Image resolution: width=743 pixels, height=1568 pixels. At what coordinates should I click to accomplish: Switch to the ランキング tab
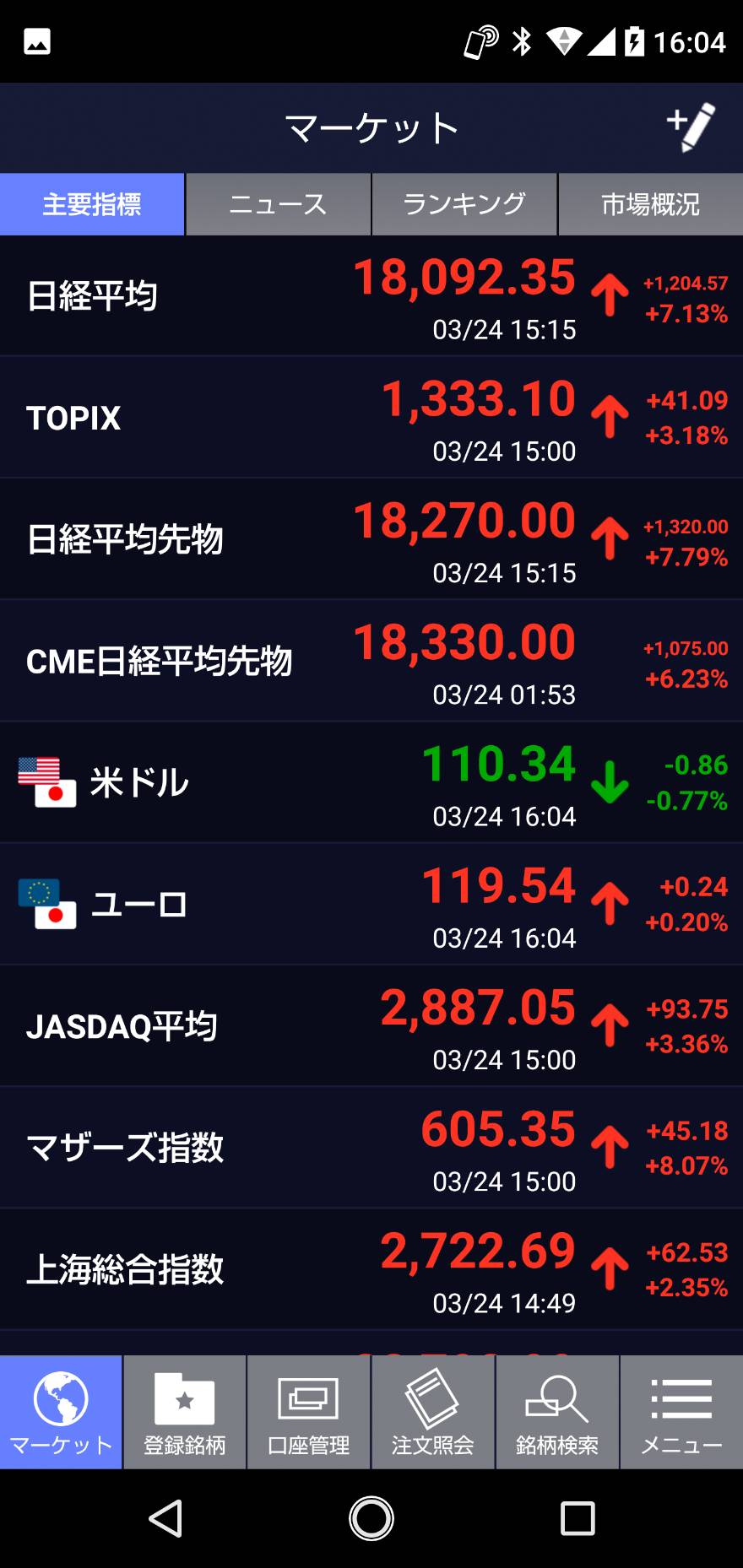pyautogui.click(x=464, y=204)
